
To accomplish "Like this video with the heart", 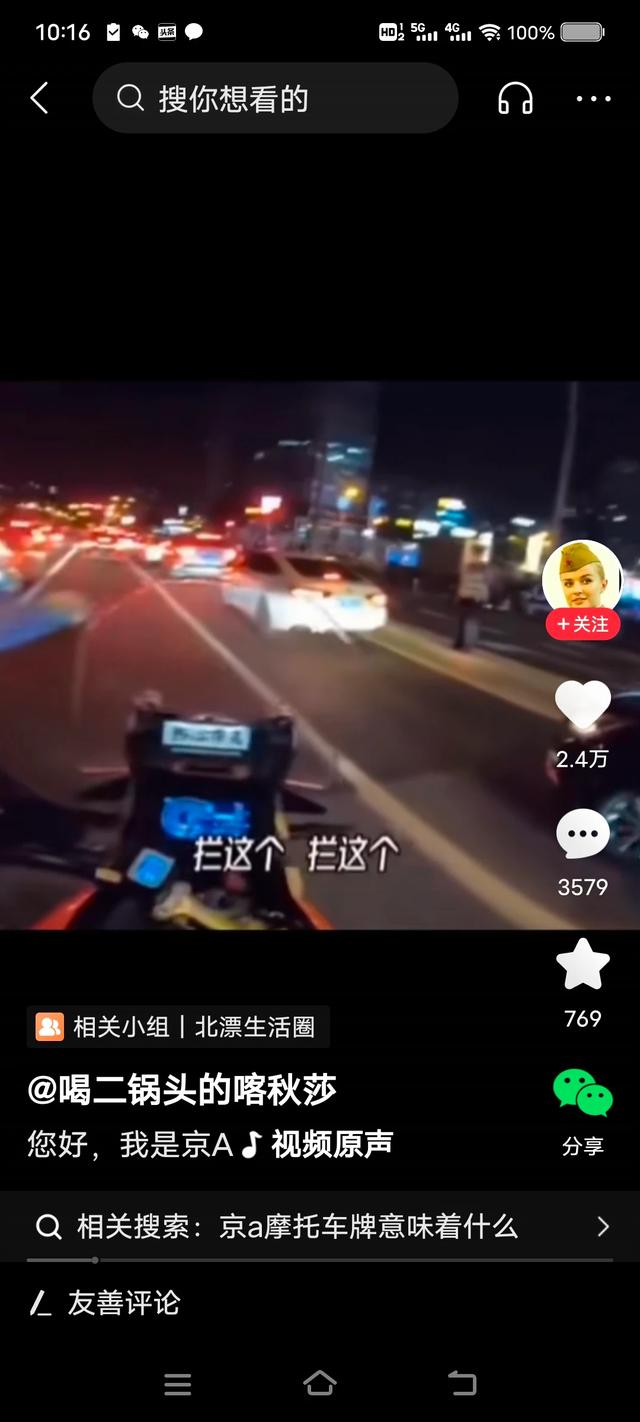I will tap(582, 705).
